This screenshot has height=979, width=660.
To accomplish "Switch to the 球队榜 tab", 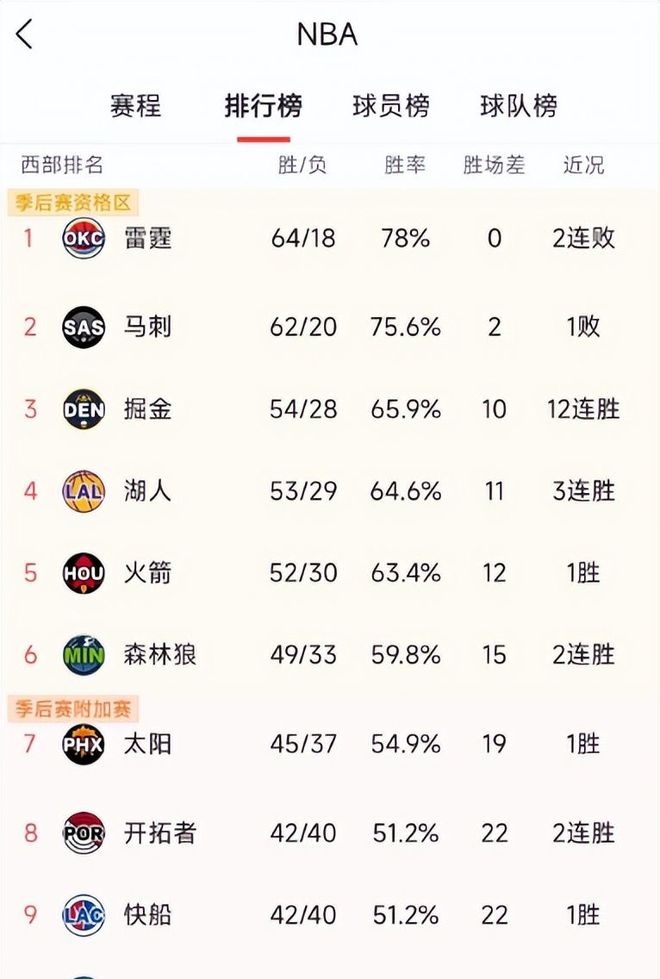I will [518, 105].
